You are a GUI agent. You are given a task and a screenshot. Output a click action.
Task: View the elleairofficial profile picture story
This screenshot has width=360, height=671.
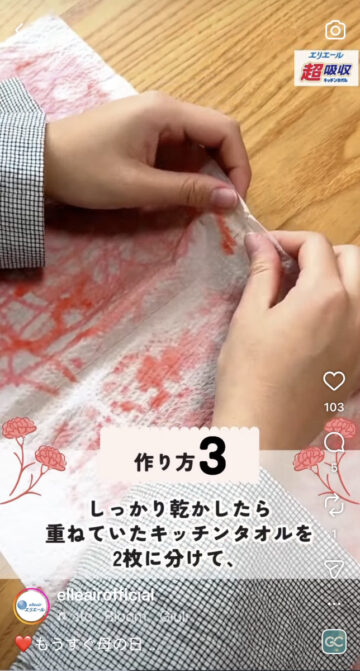[x=31, y=606]
